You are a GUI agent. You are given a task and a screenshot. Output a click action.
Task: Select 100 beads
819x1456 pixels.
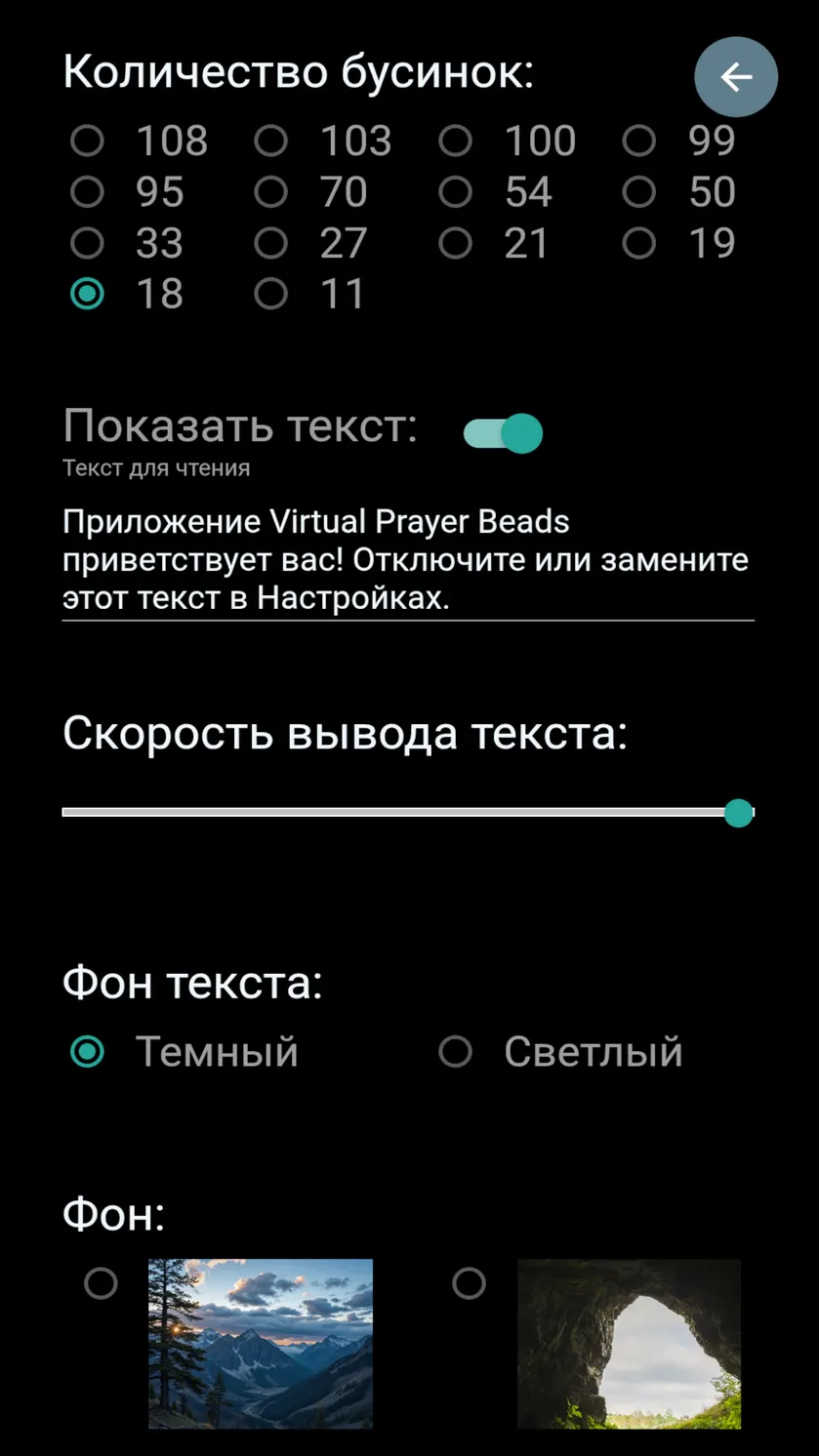pos(507,142)
